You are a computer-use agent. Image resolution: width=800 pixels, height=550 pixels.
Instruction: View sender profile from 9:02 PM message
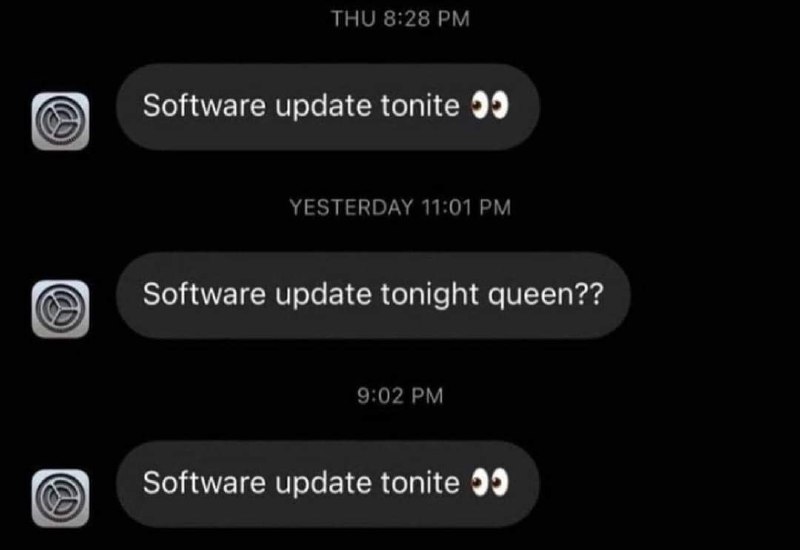coord(60,498)
